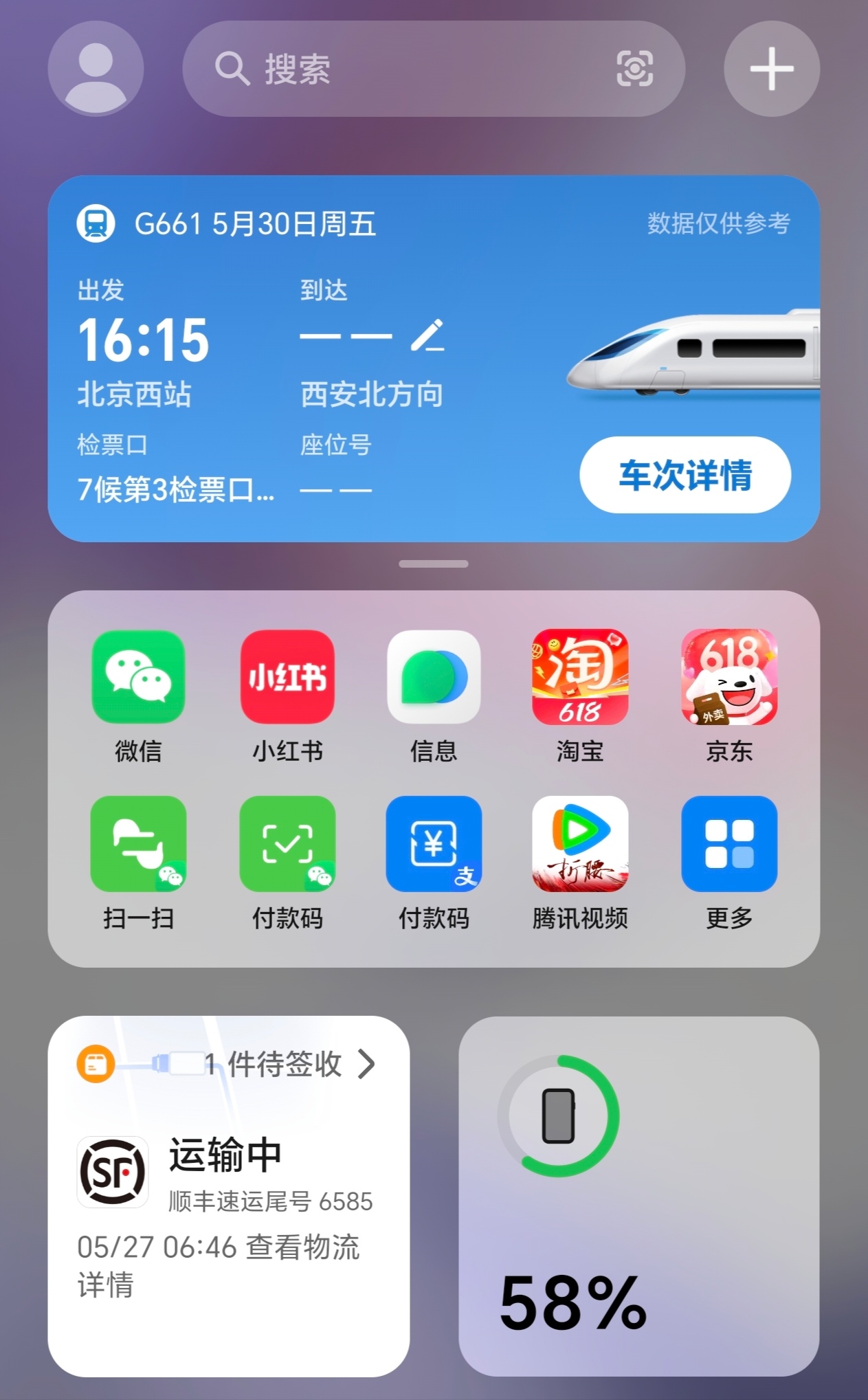This screenshot has height=1400, width=868.
Task: Expand the 1 件待签收 chevron
Action: pyautogui.click(x=366, y=1064)
